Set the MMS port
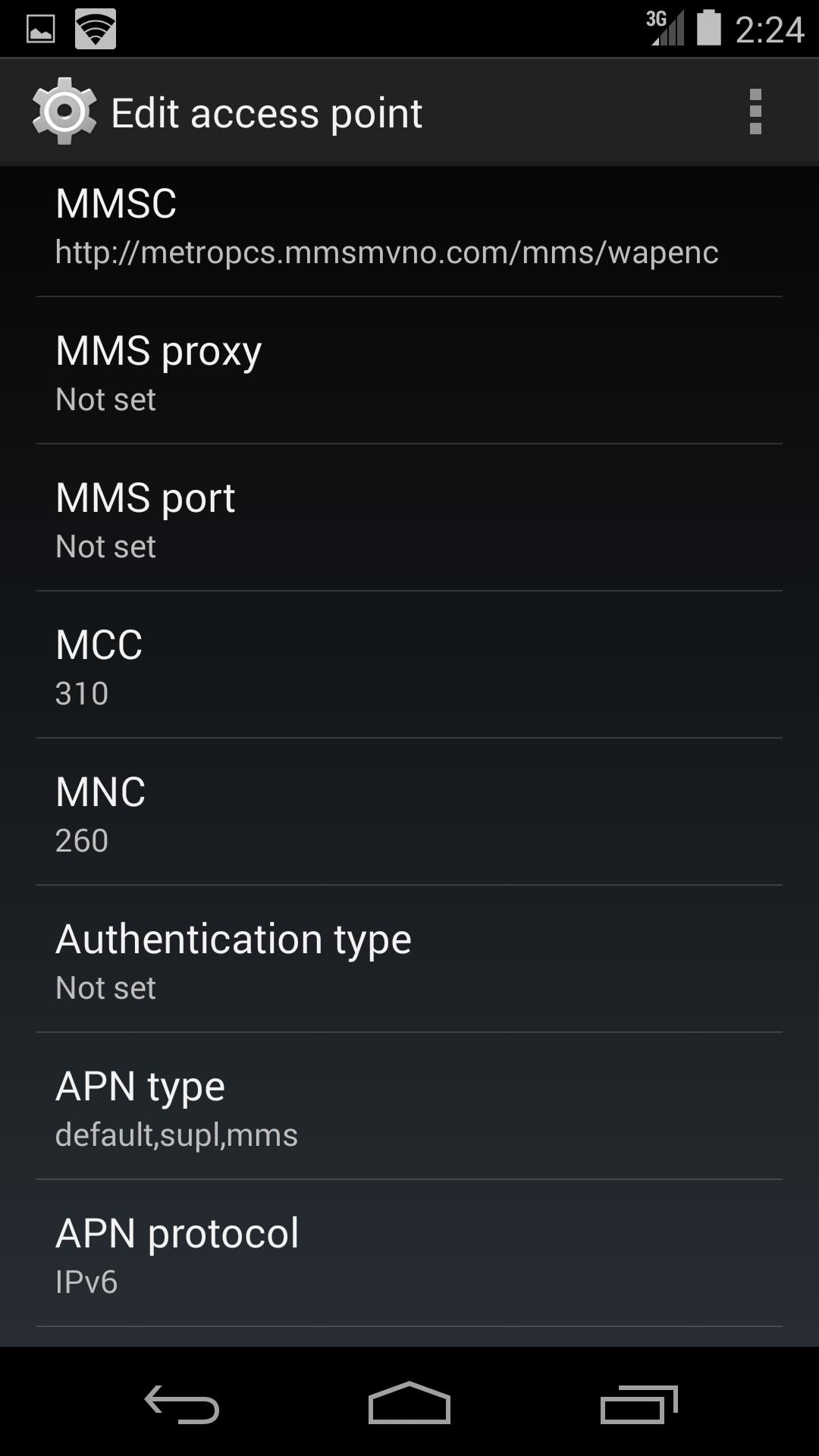 click(x=409, y=518)
